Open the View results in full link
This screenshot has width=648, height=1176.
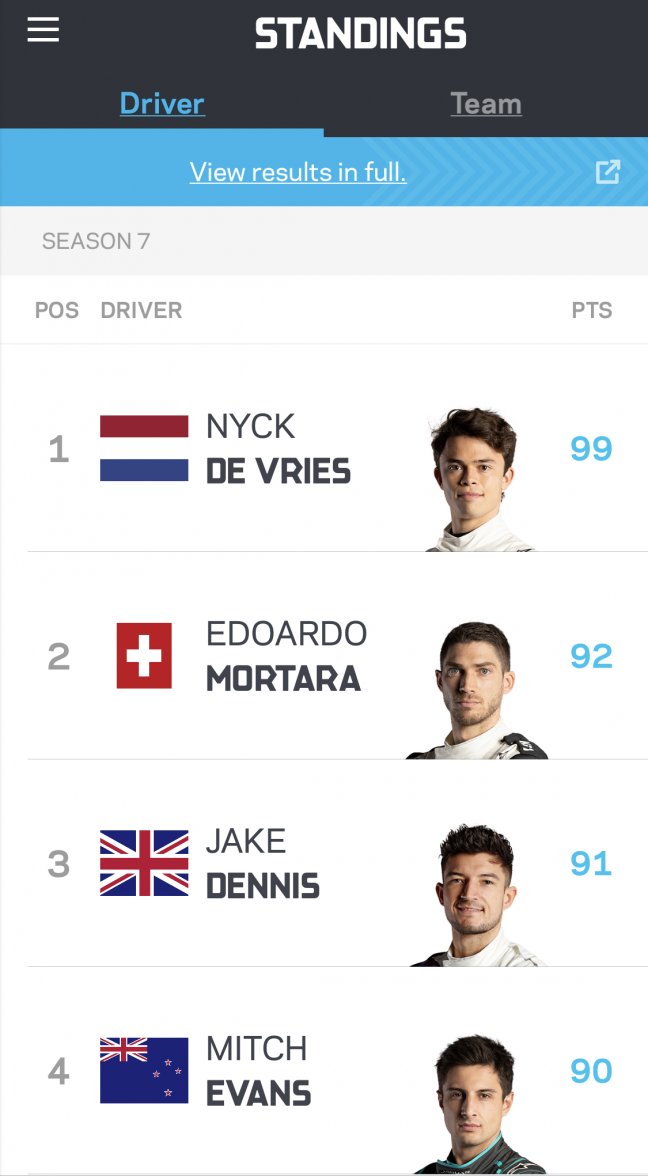(x=298, y=172)
